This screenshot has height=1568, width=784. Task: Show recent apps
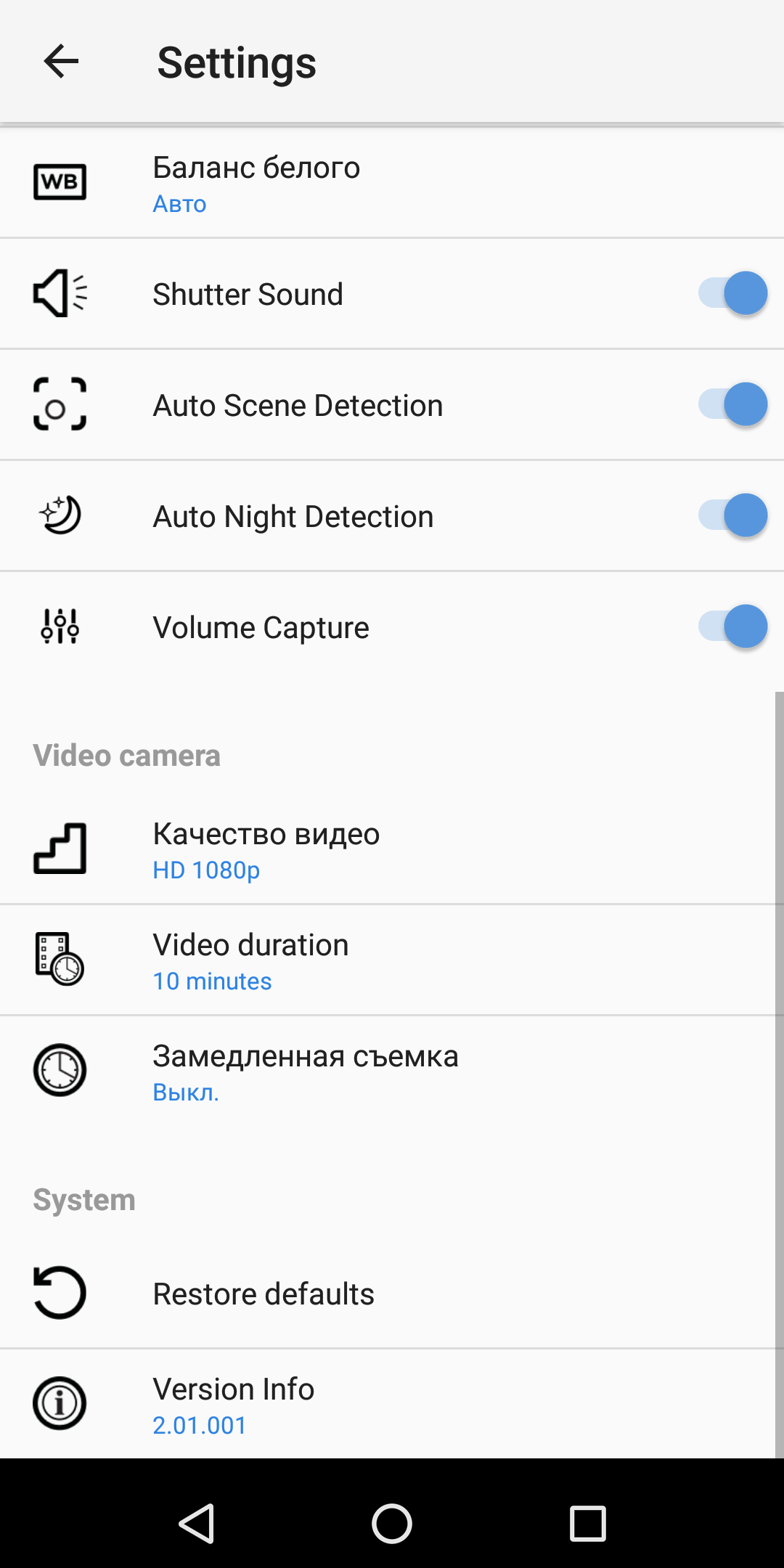coord(587,1523)
